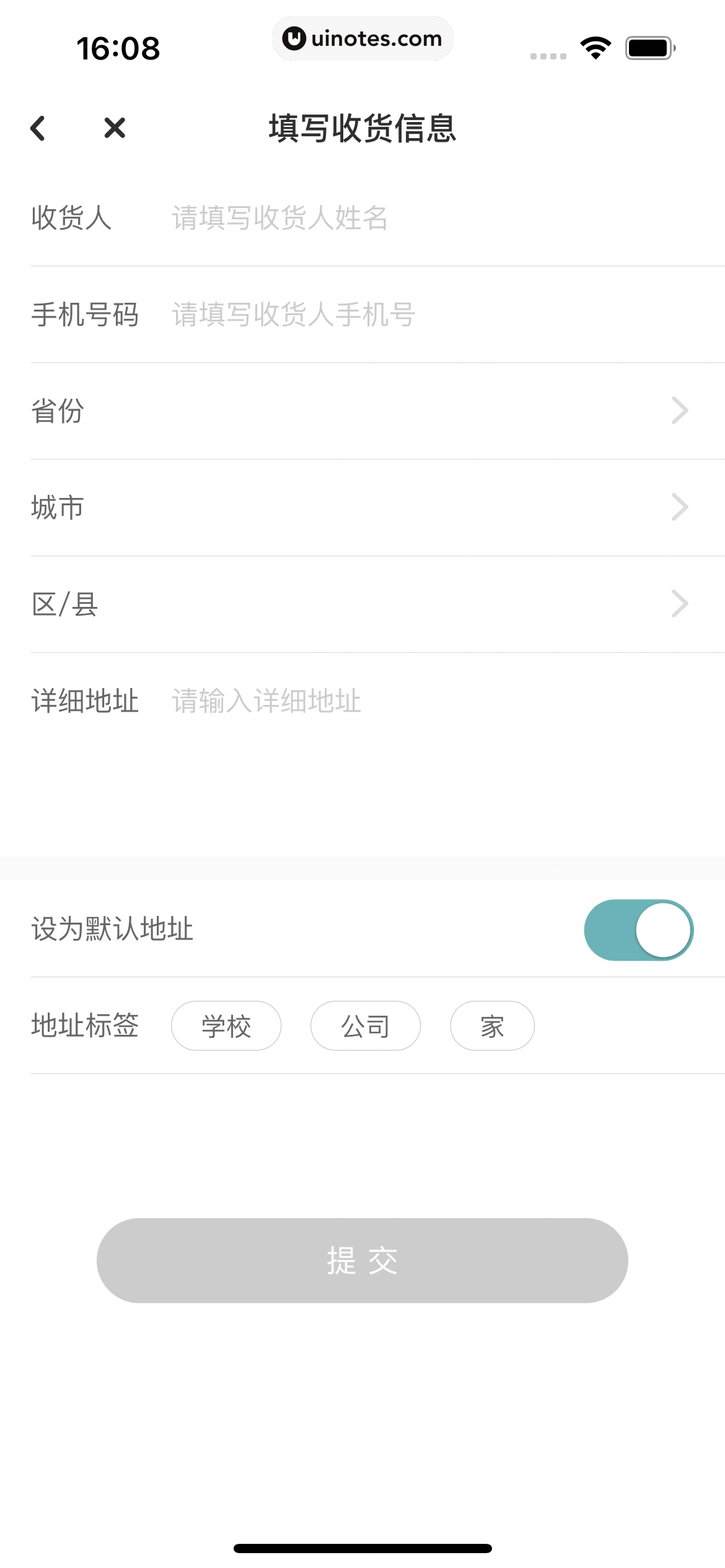The height and width of the screenshot is (1568, 725).
Task: Click the 提交 submit button
Action: click(x=362, y=1261)
